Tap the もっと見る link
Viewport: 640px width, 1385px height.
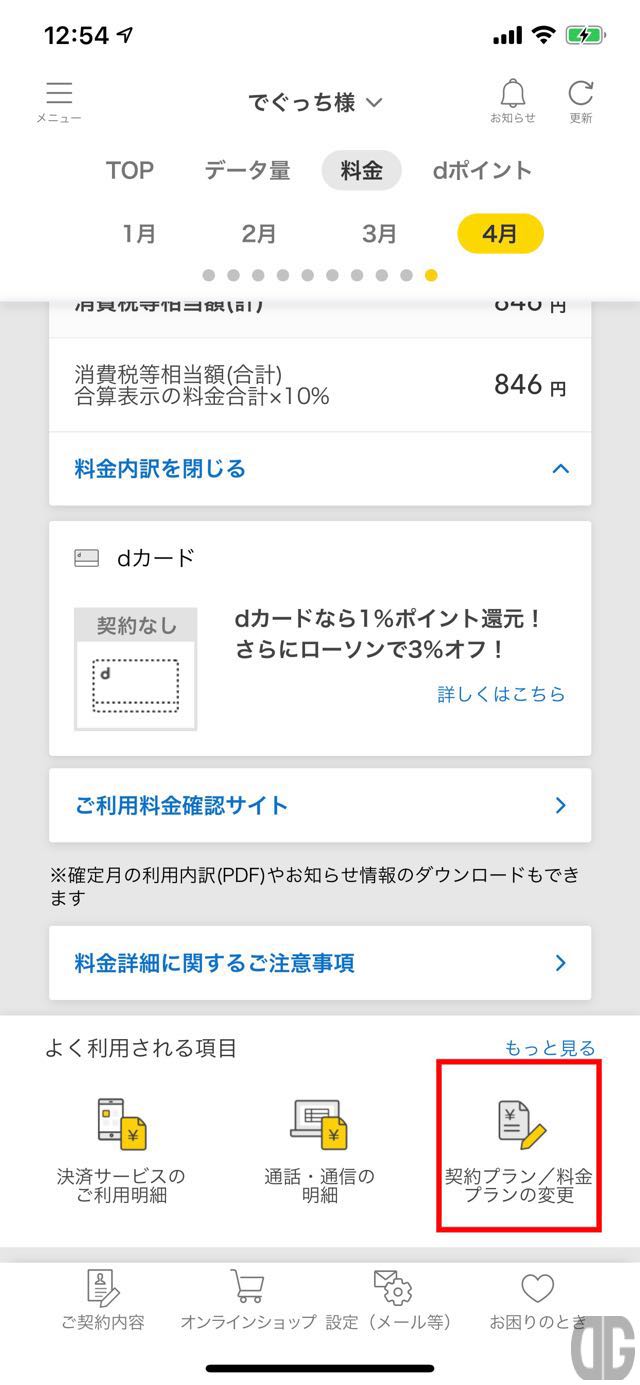click(x=550, y=1048)
